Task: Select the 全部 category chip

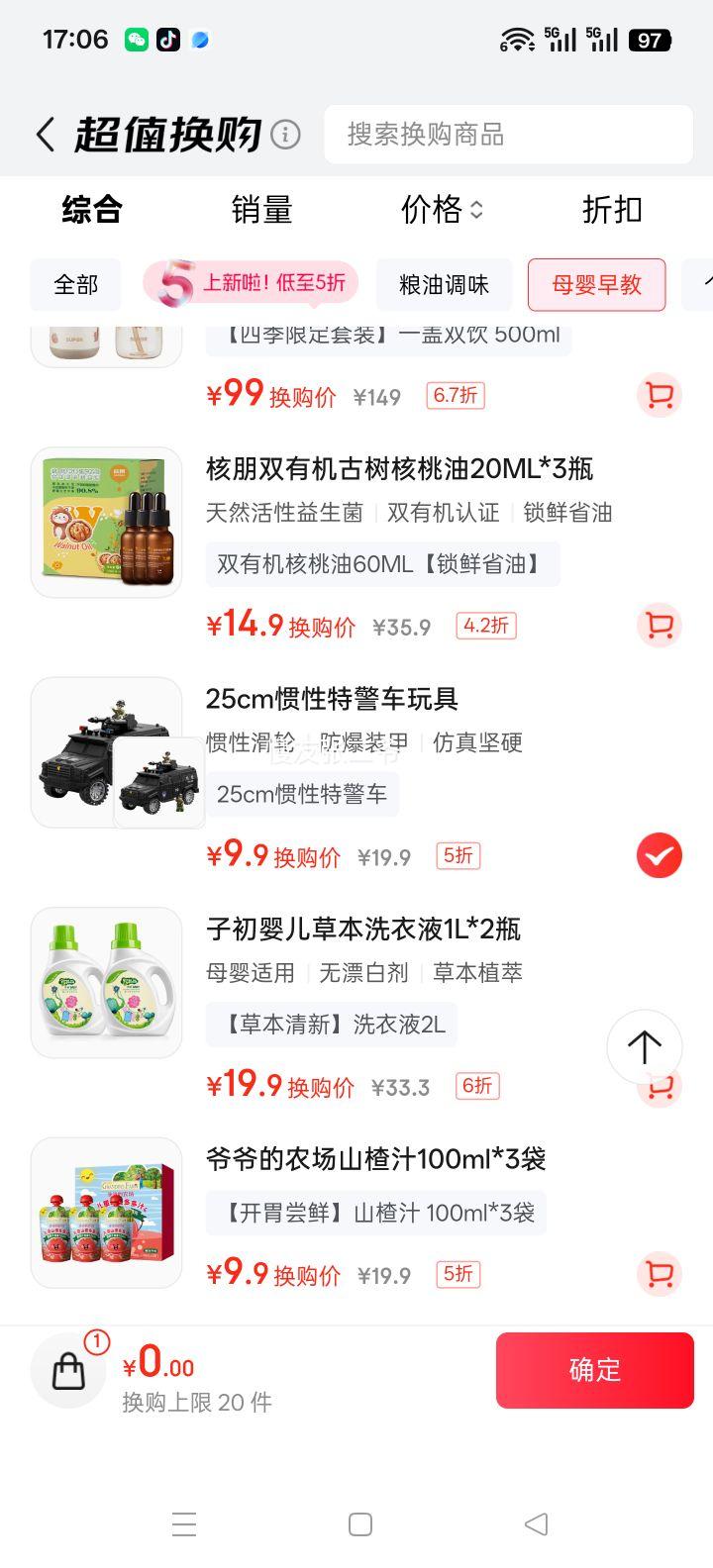Action: pyautogui.click(x=75, y=285)
